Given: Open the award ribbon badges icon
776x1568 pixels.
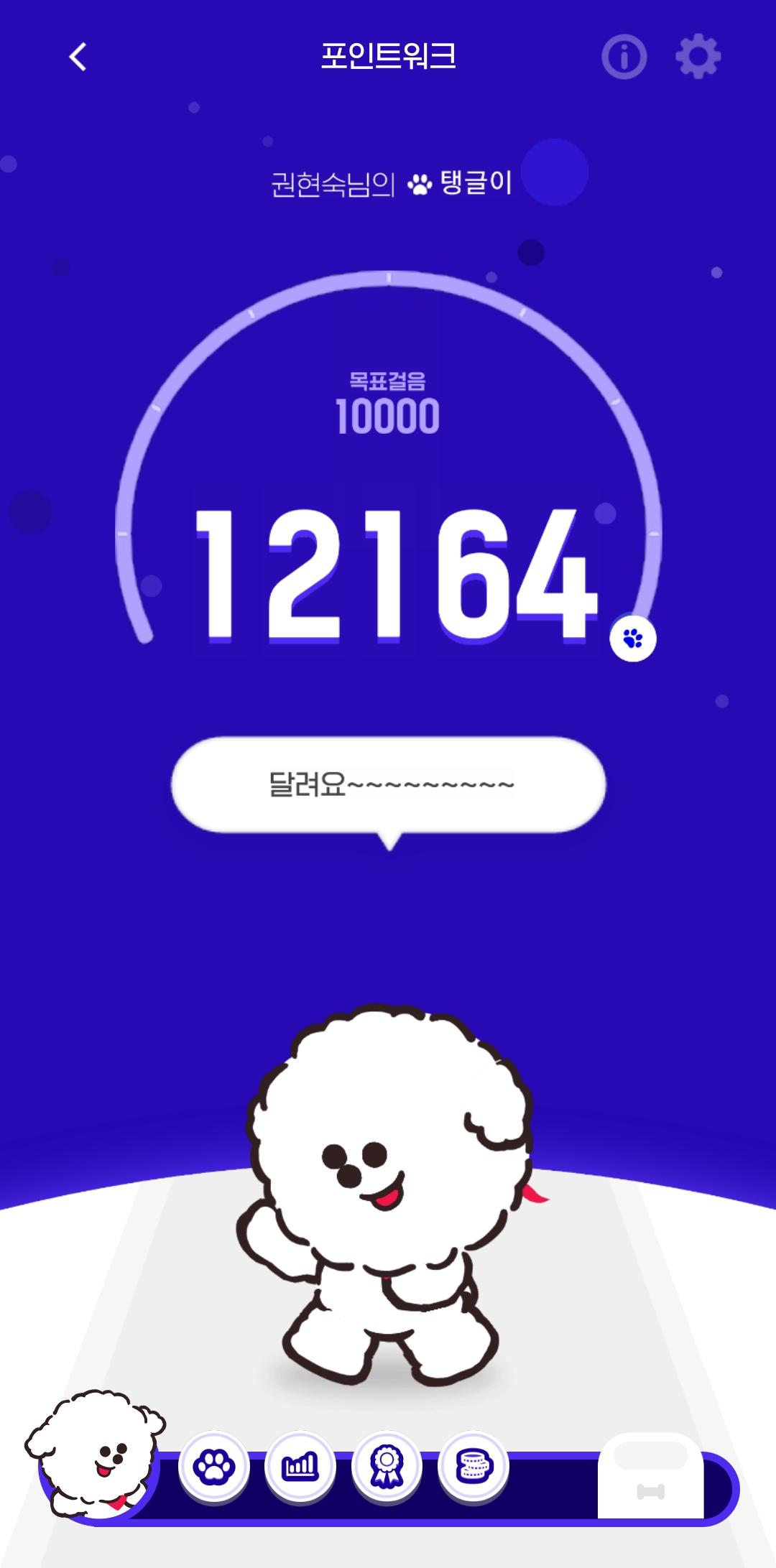Looking at the screenshot, I should (387, 1467).
